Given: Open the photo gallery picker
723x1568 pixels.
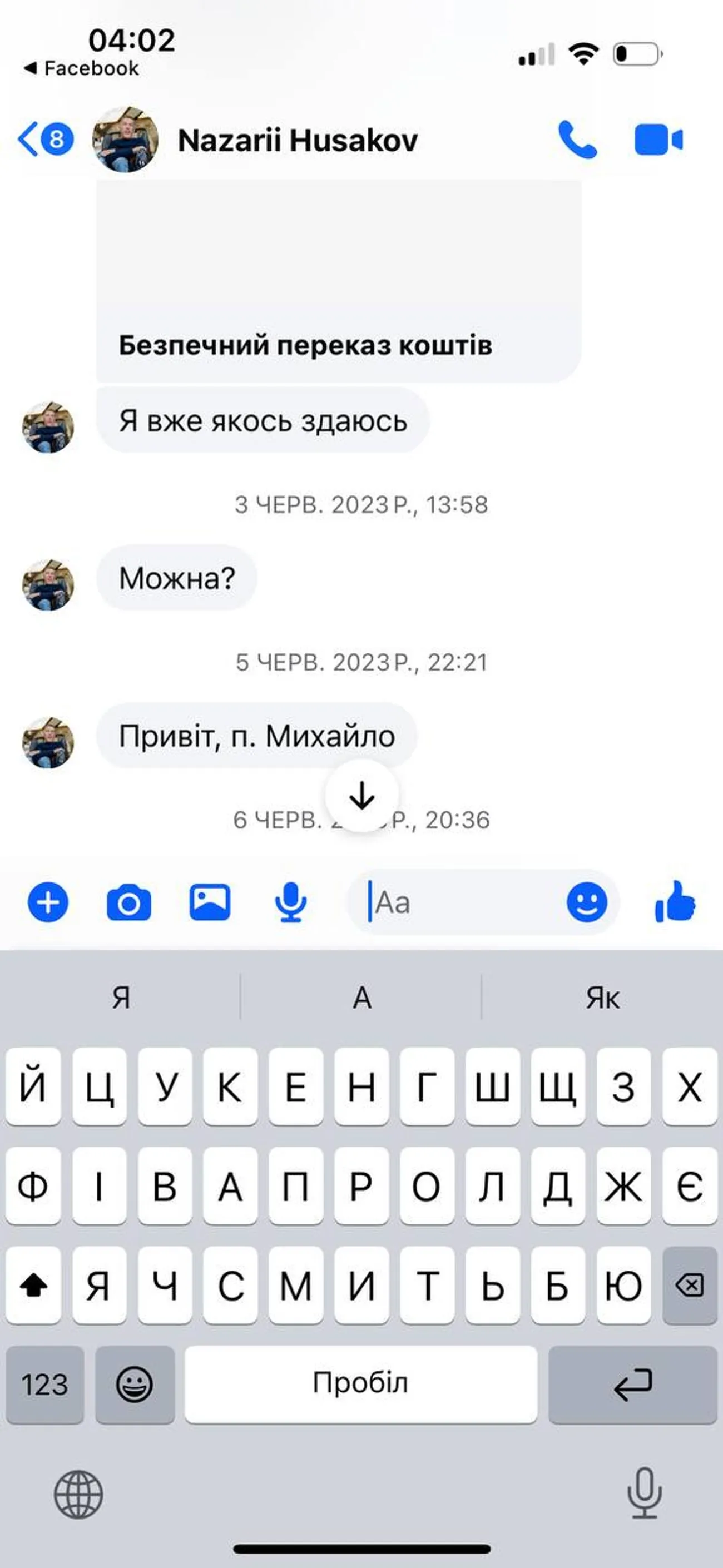Looking at the screenshot, I should (209, 901).
